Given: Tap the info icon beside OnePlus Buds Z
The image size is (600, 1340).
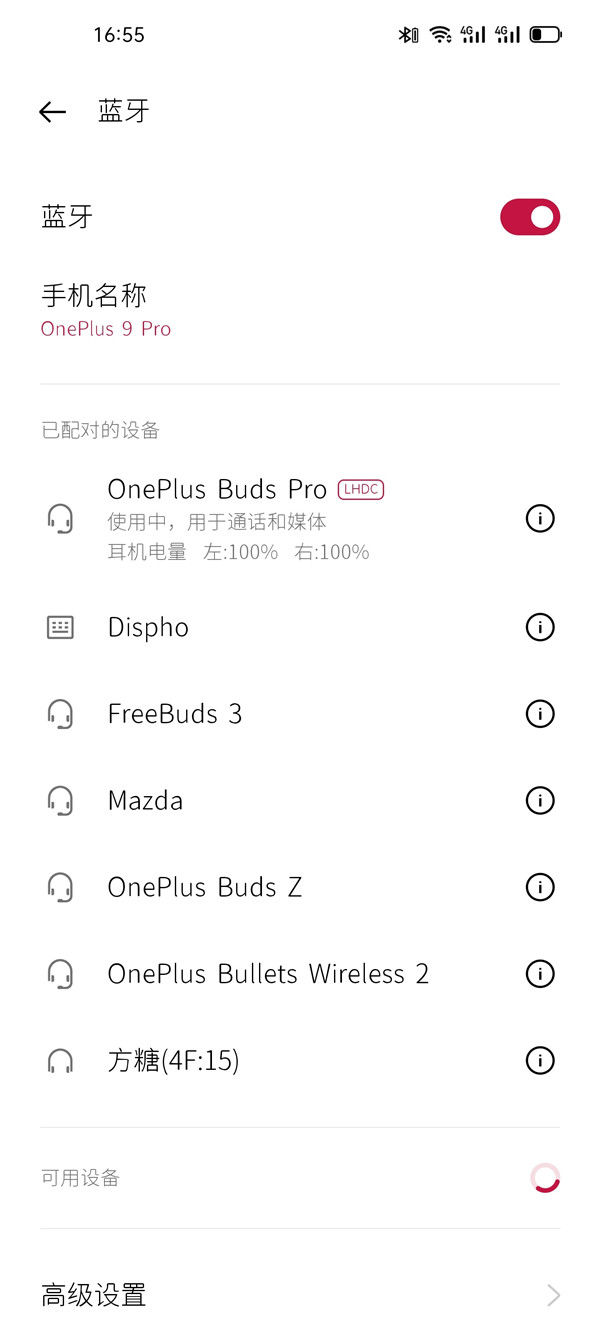Looking at the screenshot, I should pyautogui.click(x=540, y=887).
